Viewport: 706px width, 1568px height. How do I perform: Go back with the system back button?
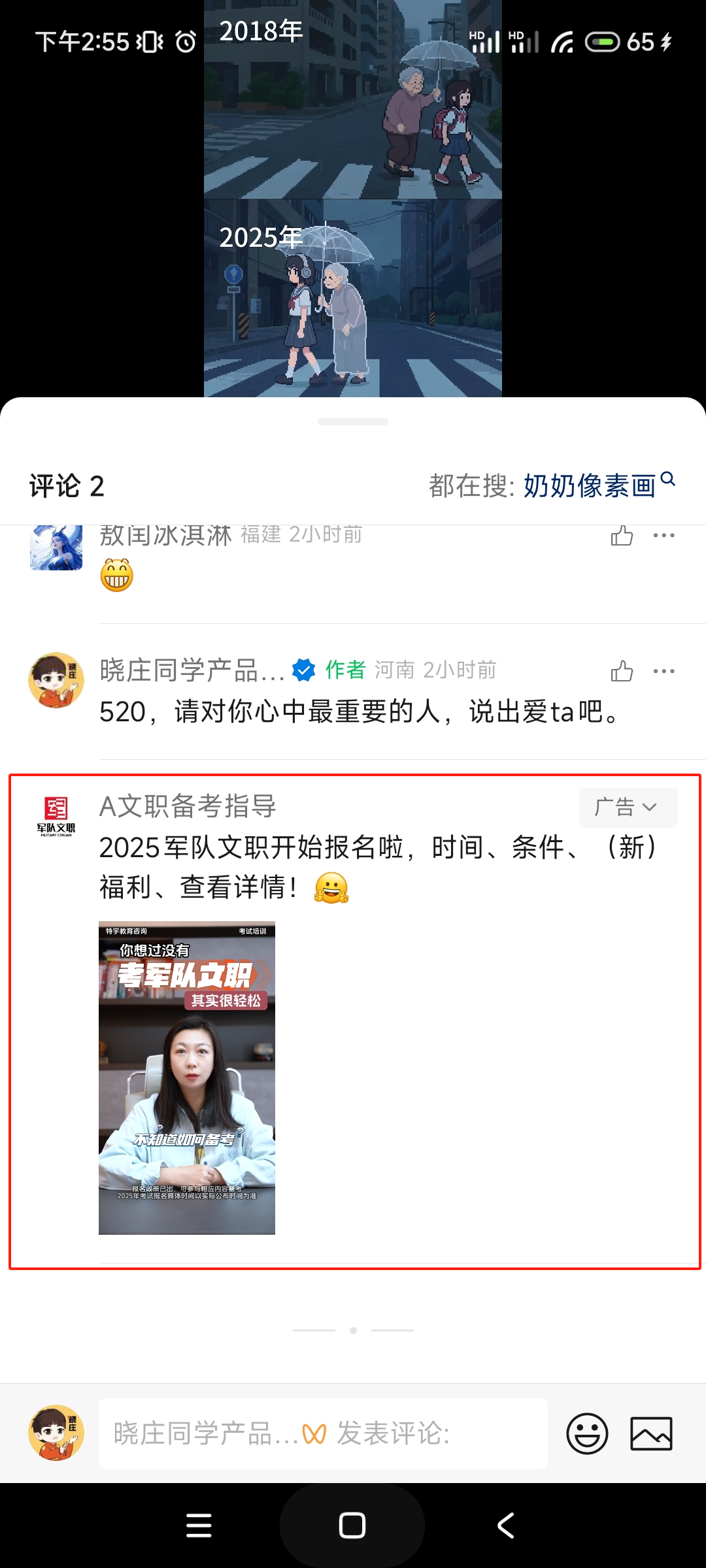(x=505, y=1526)
